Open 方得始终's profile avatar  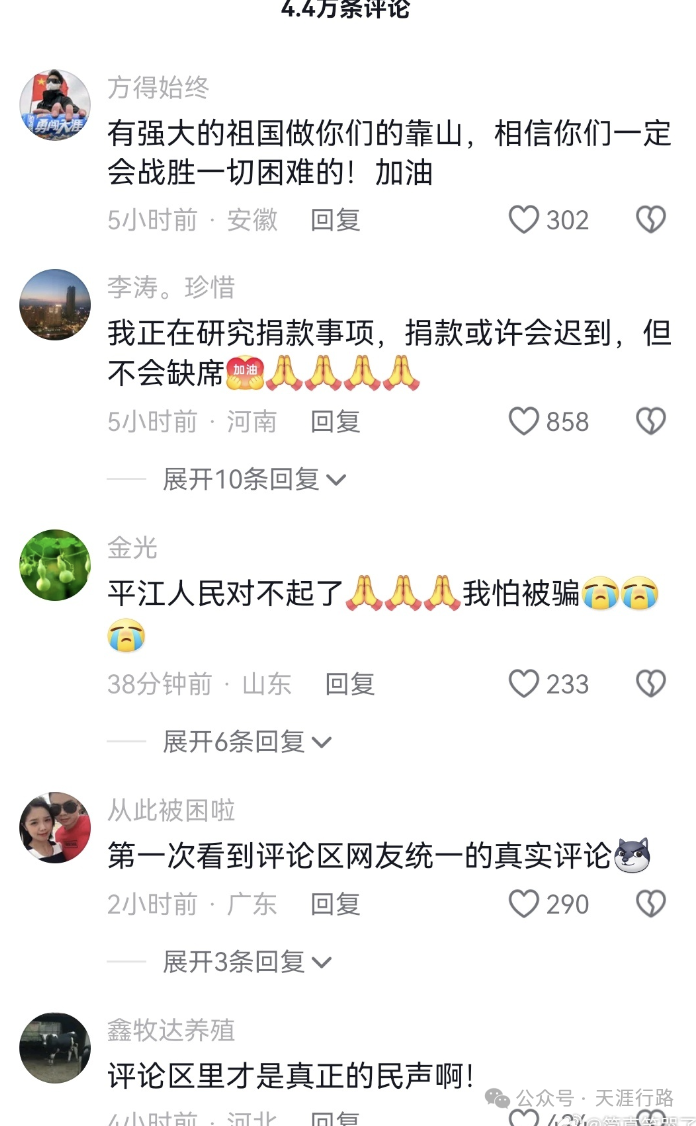coord(55,105)
